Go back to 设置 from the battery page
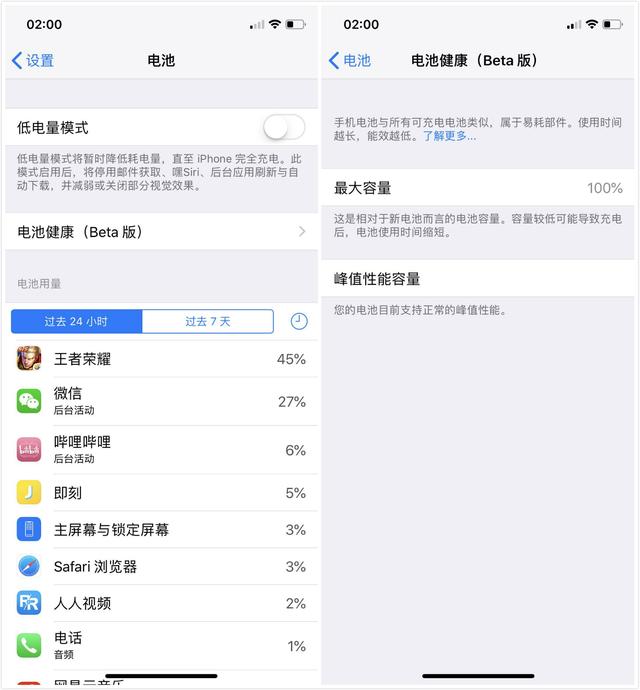This screenshot has height=690, width=640. click(32, 61)
